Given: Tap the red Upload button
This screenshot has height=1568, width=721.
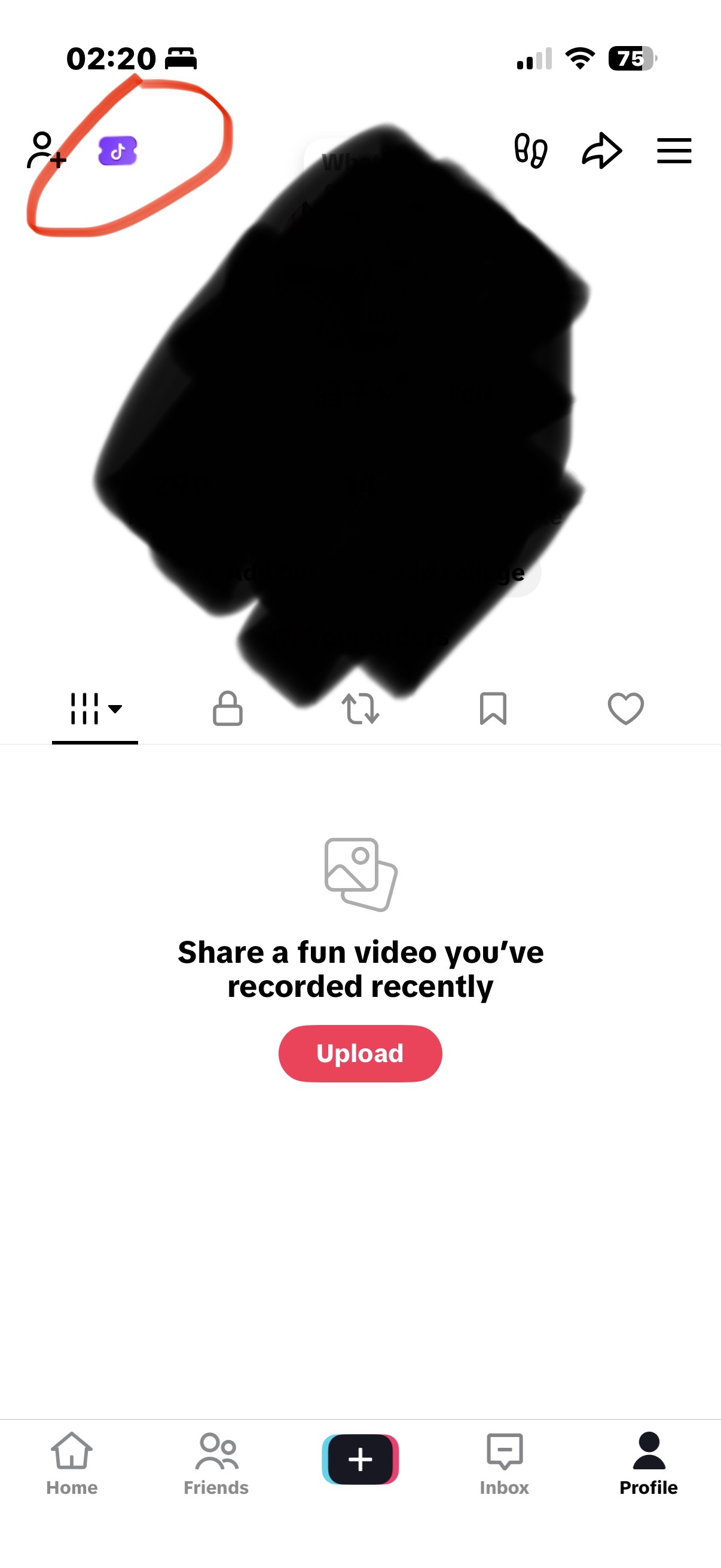Looking at the screenshot, I should coord(360,1053).
